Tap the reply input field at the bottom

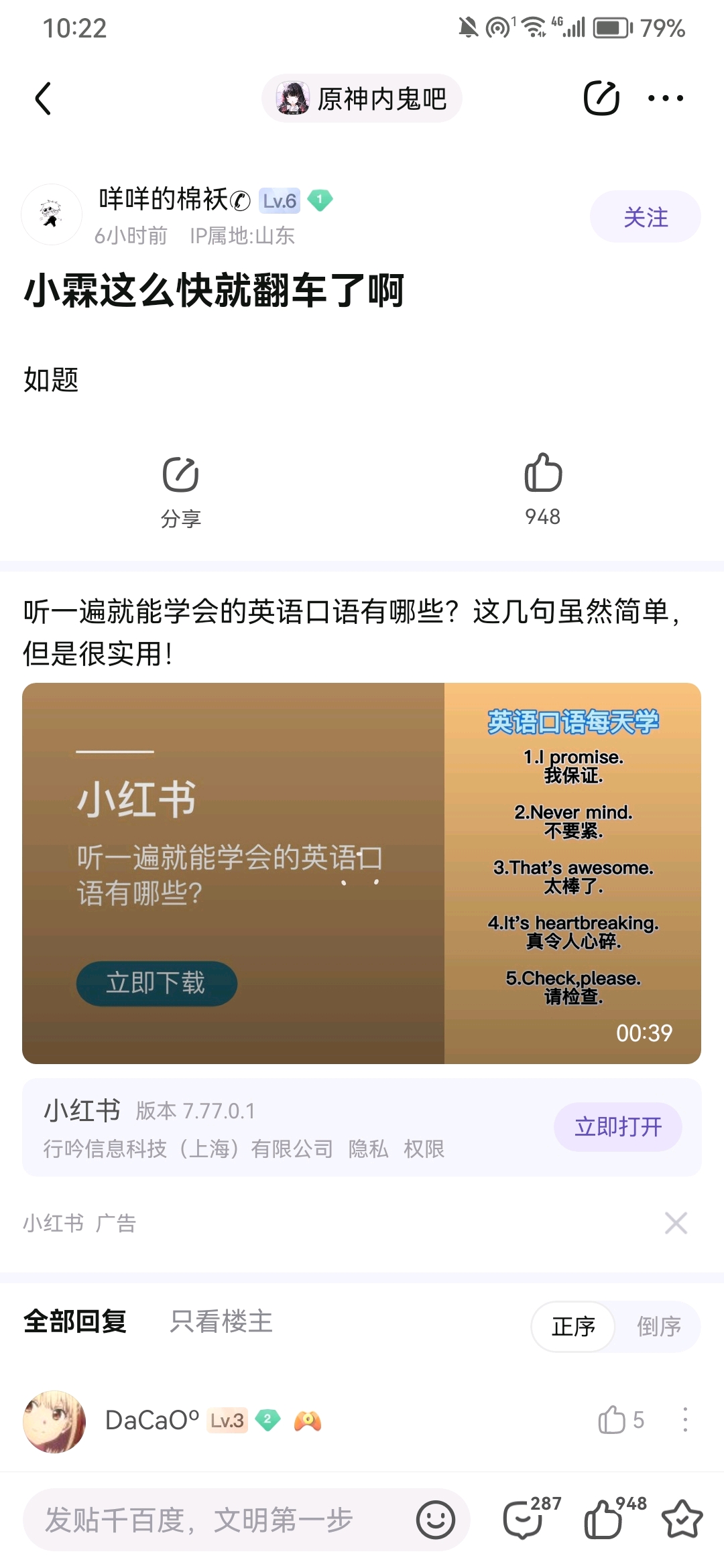[x=221, y=1520]
